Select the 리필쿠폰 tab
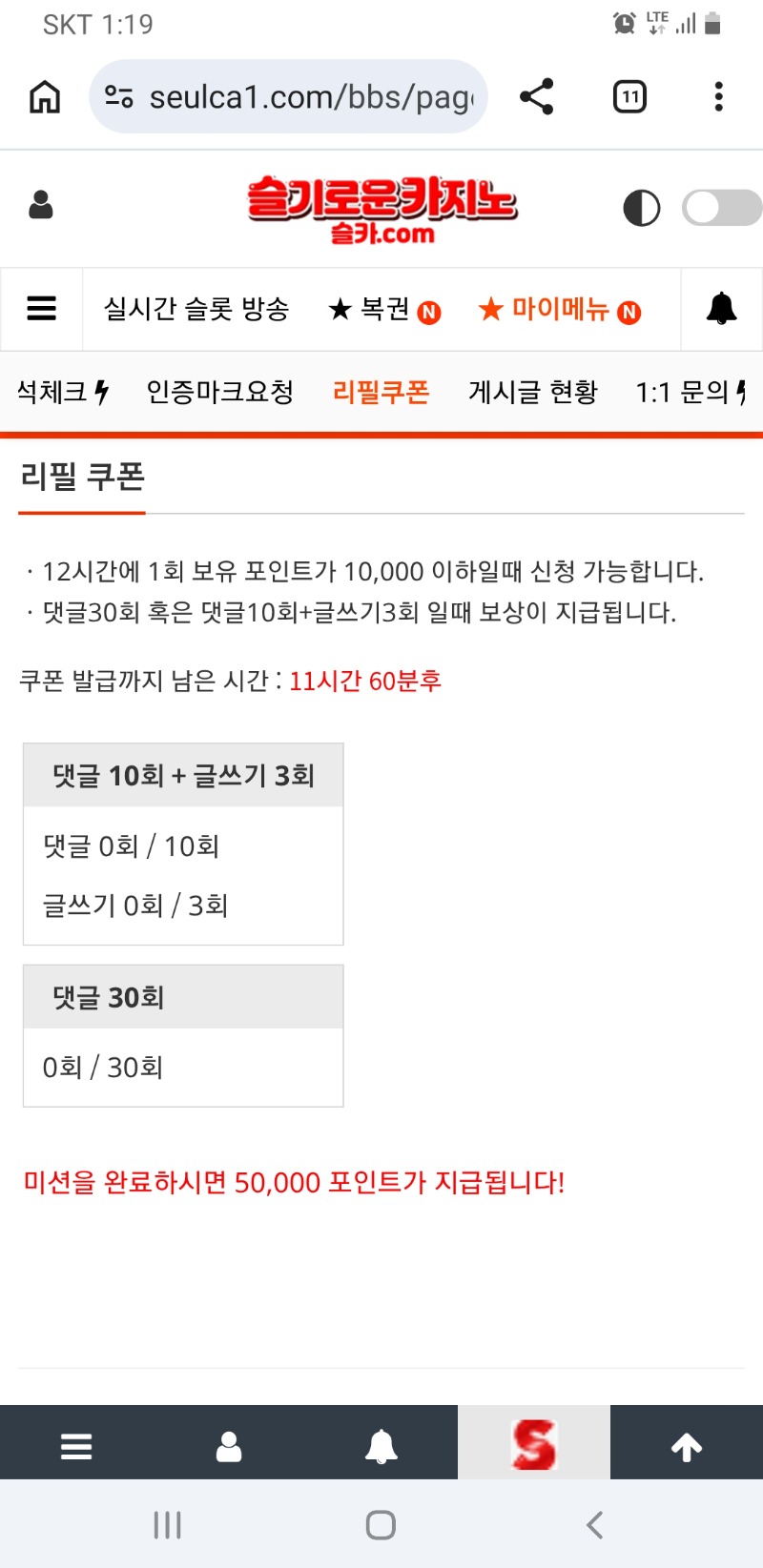This screenshot has height=1568, width=763. point(381,392)
